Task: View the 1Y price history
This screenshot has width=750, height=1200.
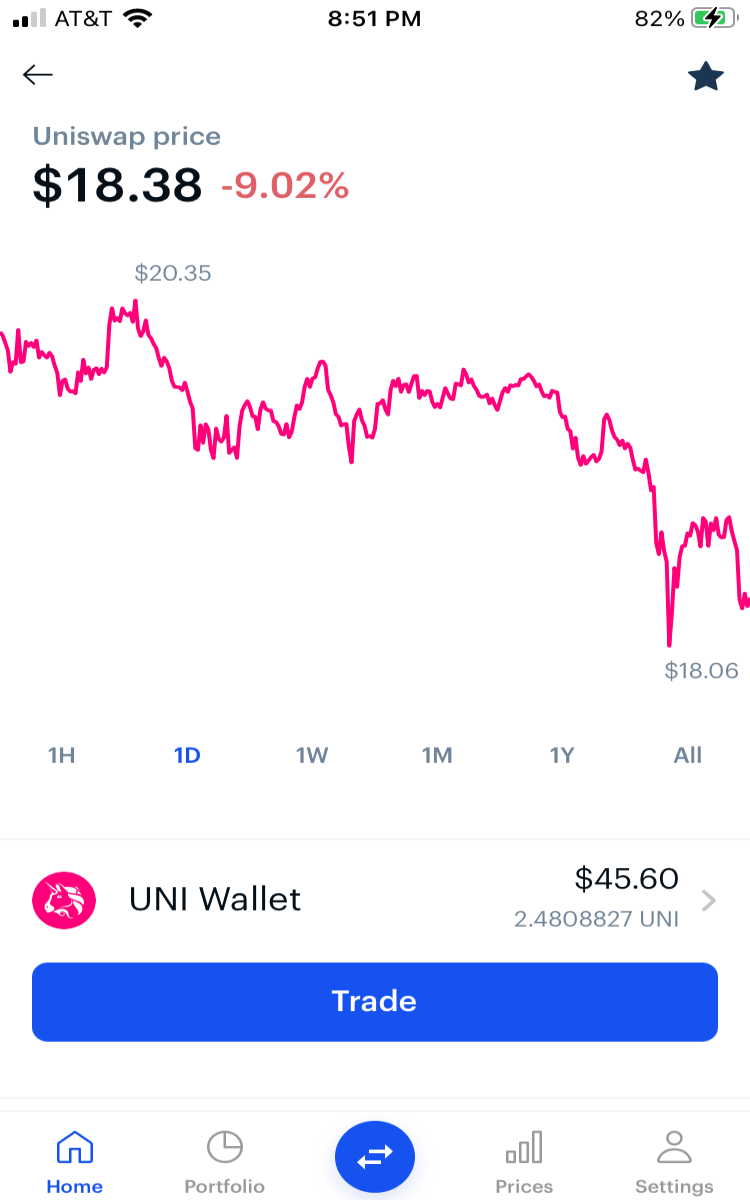Action: click(562, 755)
